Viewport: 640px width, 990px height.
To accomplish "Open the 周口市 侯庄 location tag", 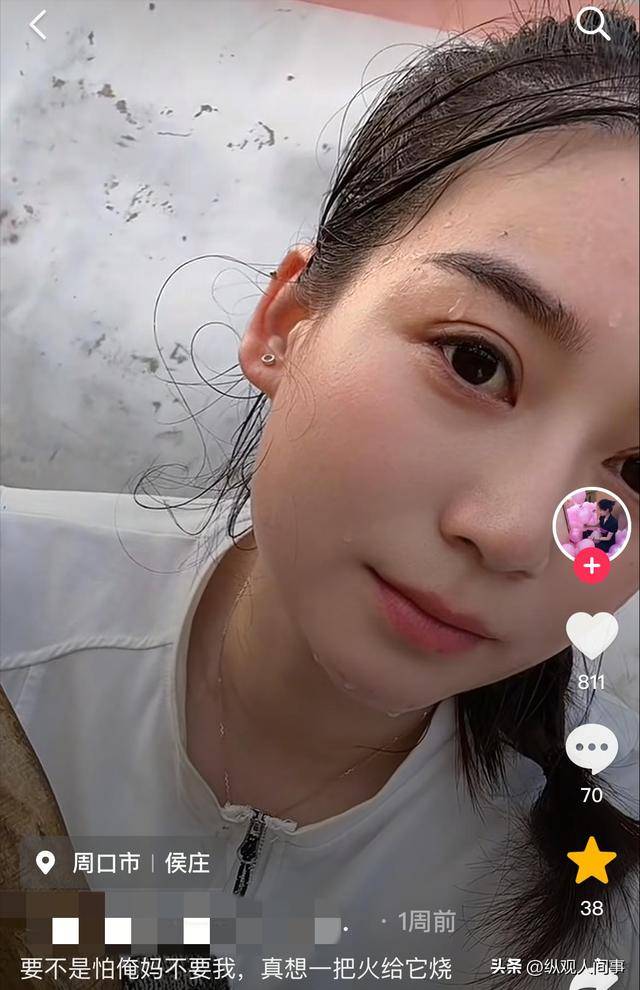I will (x=122, y=863).
